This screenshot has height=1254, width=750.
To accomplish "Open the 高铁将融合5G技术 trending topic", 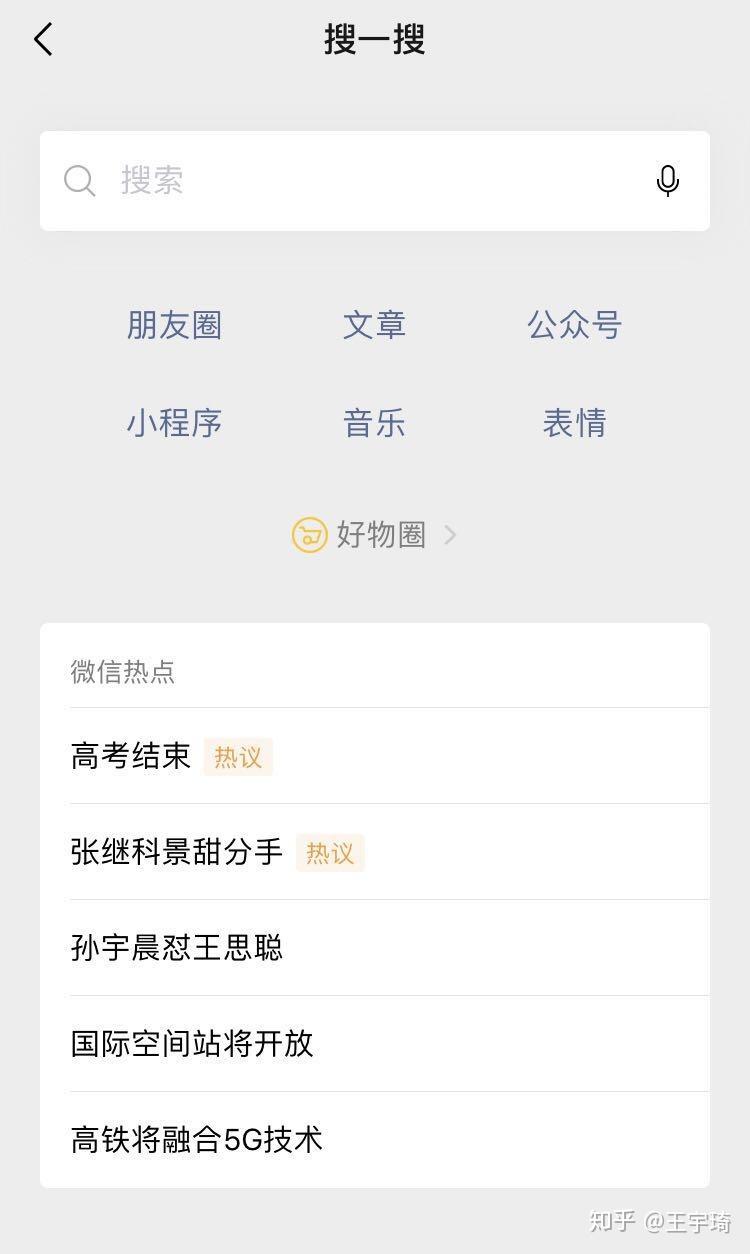I will tap(197, 1139).
